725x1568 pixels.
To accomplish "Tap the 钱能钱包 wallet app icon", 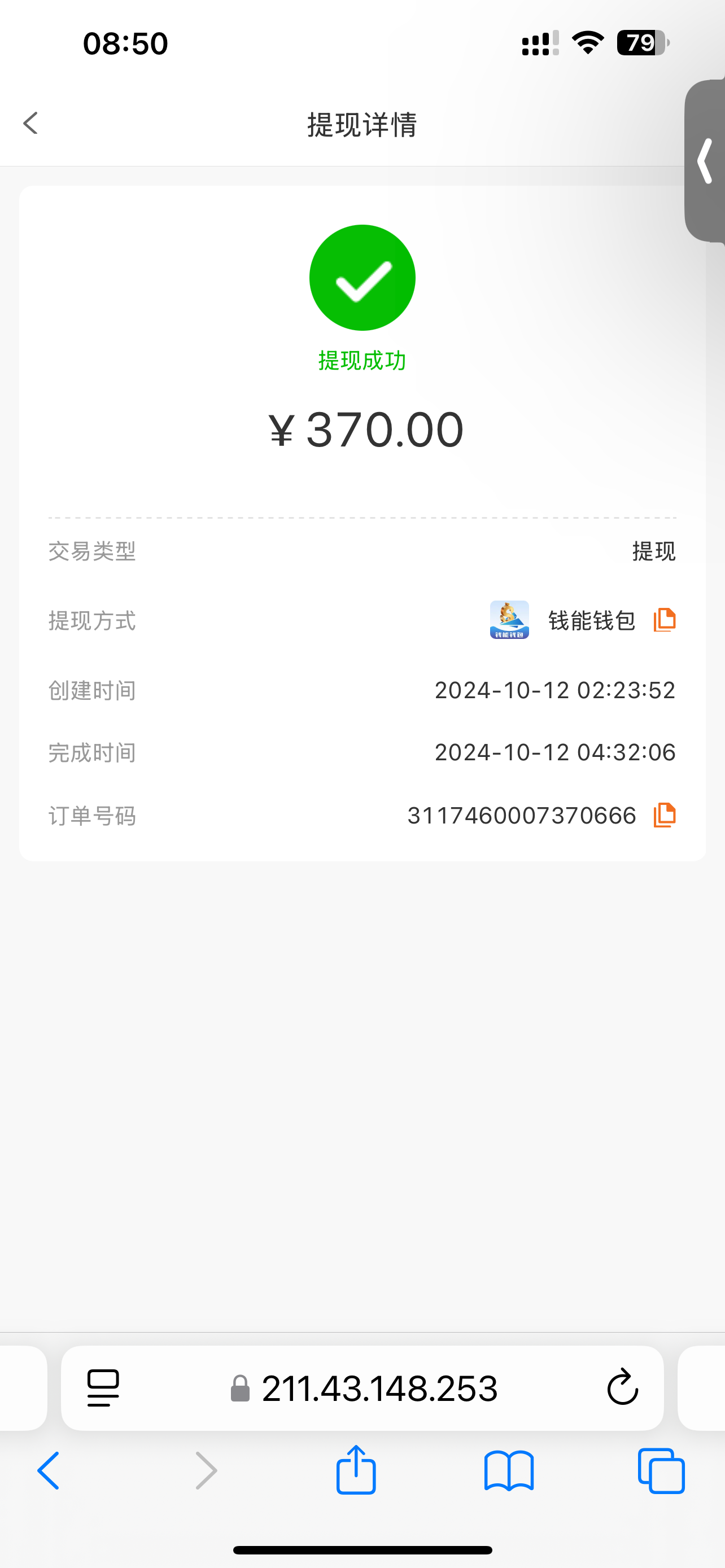I will pyautogui.click(x=509, y=621).
